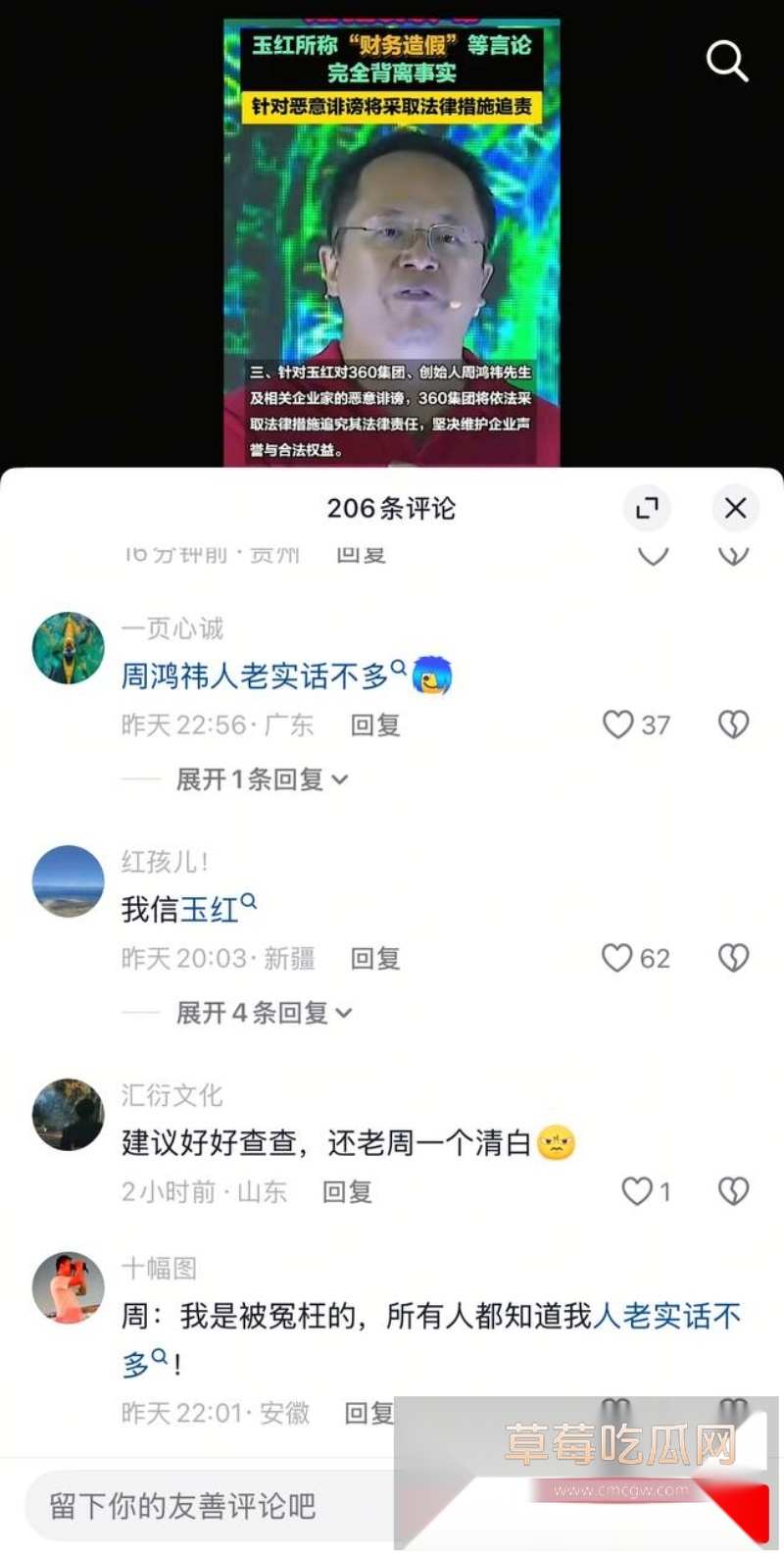Open 一页心诚's profile avatar
Image resolution: width=784 pixels, height=1554 pixels.
[68, 647]
